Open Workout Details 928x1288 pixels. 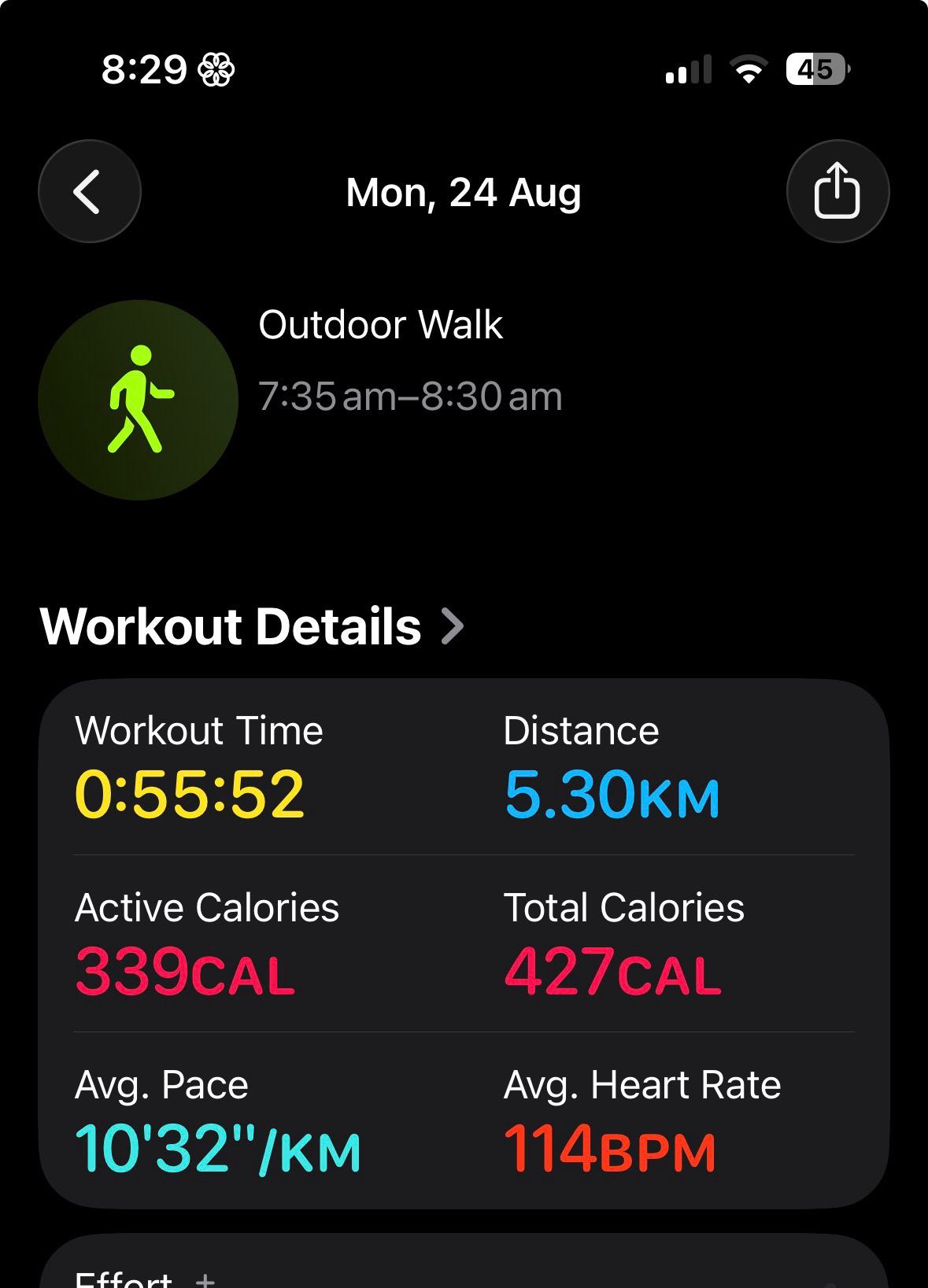[x=252, y=626]
